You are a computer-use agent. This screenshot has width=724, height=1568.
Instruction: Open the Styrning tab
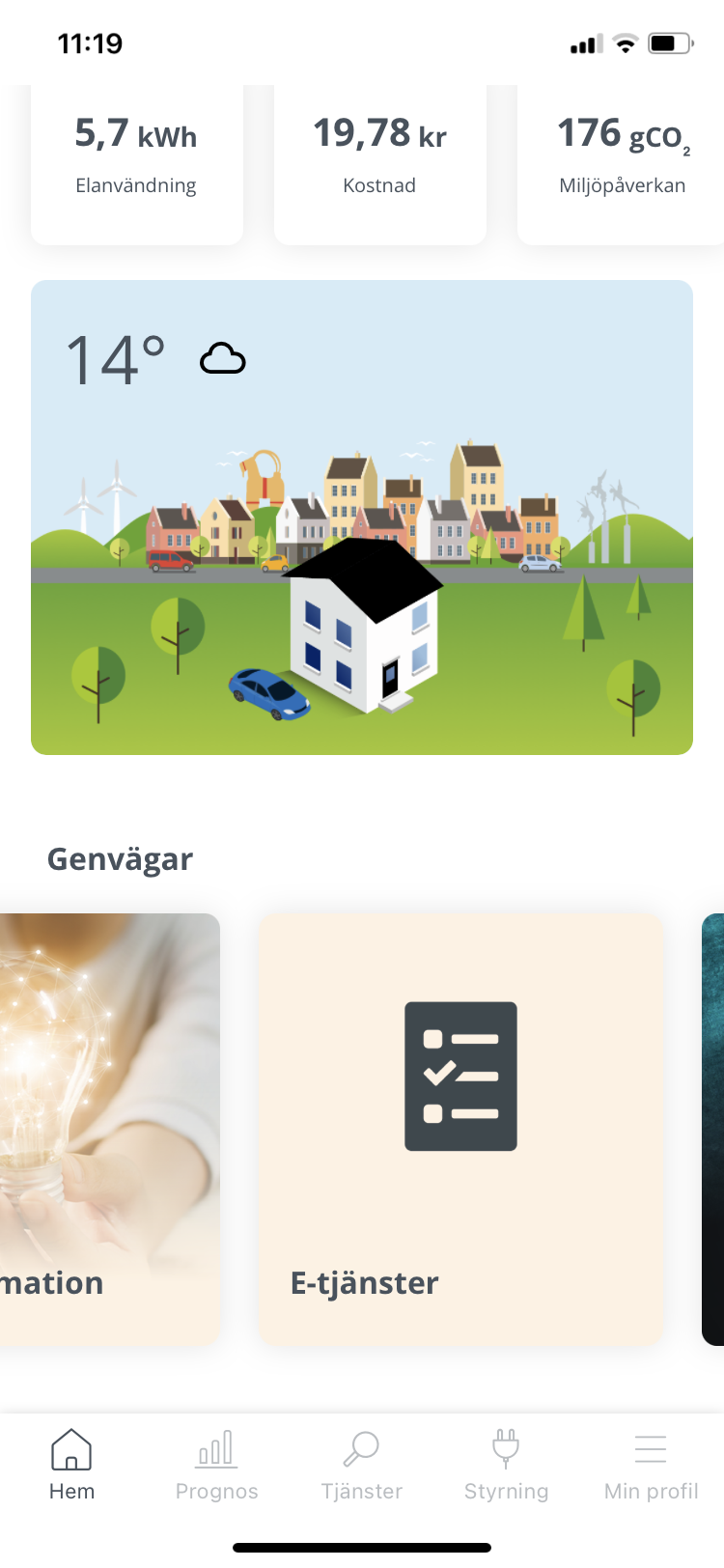506,1465
